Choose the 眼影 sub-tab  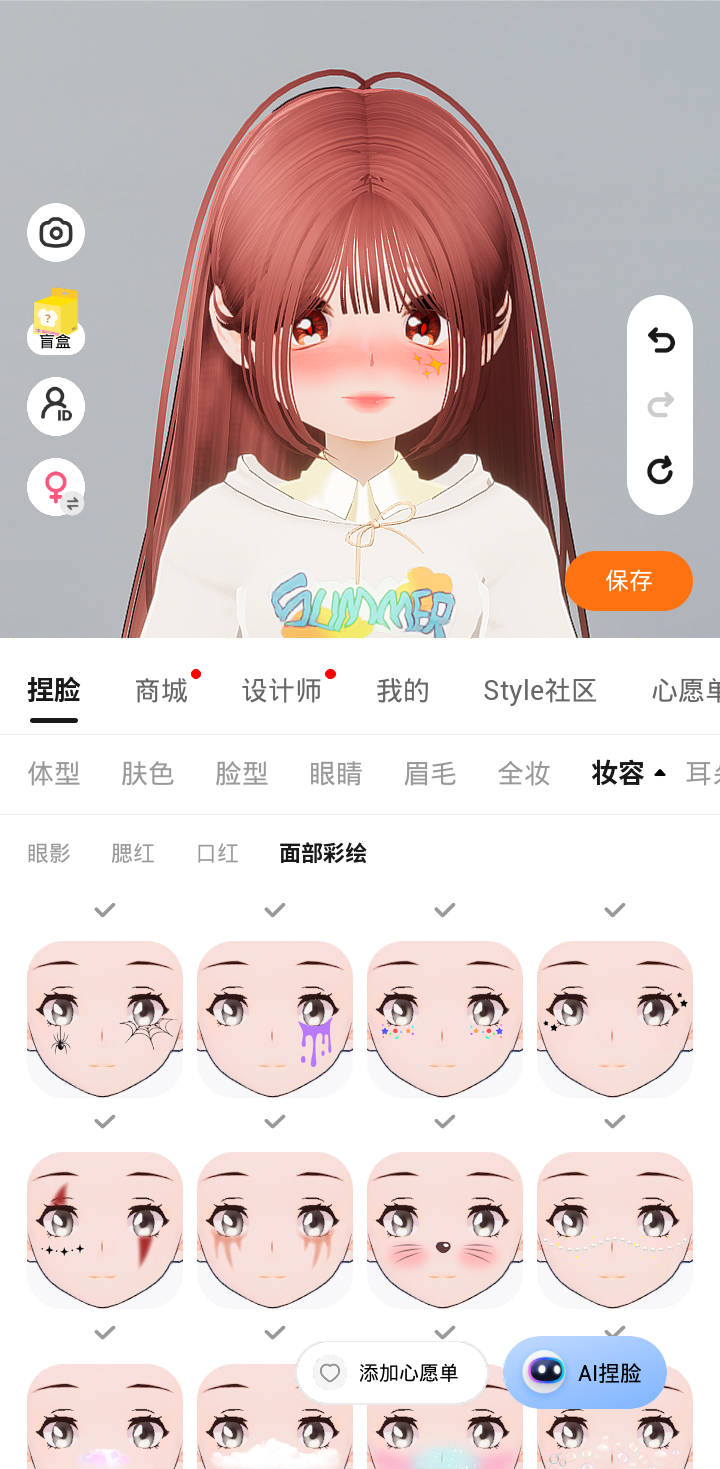49,853
